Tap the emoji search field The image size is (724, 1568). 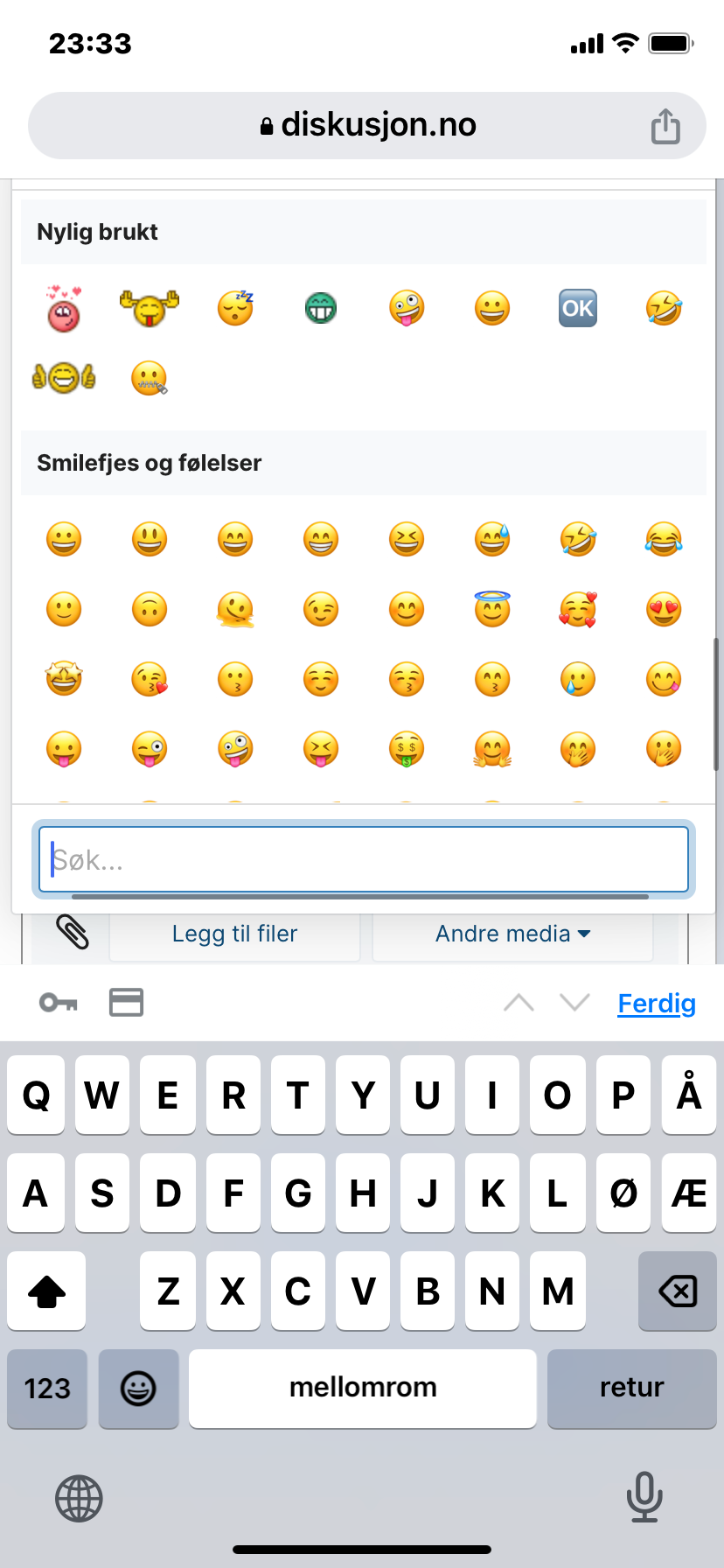pos(363,859)
